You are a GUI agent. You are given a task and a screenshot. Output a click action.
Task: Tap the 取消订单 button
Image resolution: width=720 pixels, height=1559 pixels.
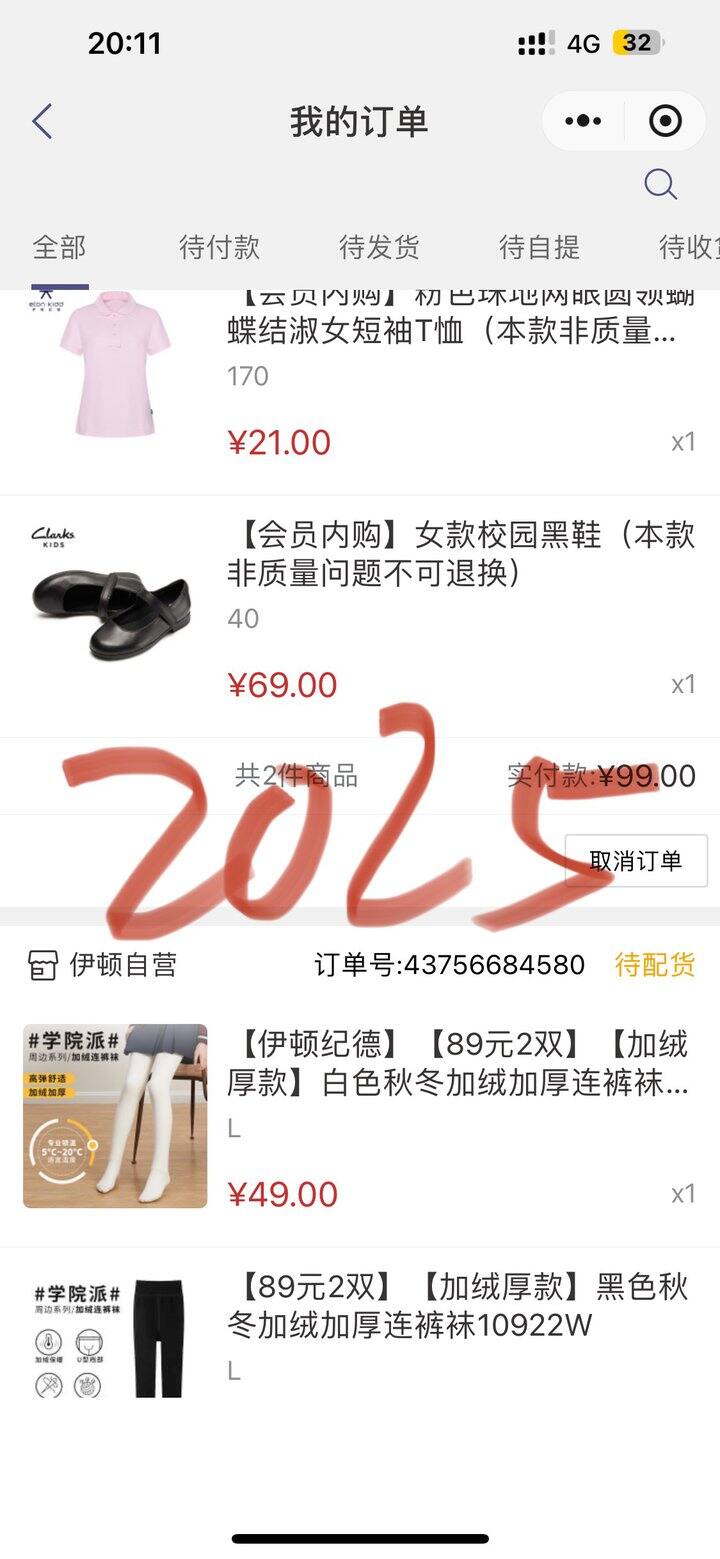point(636,861)
